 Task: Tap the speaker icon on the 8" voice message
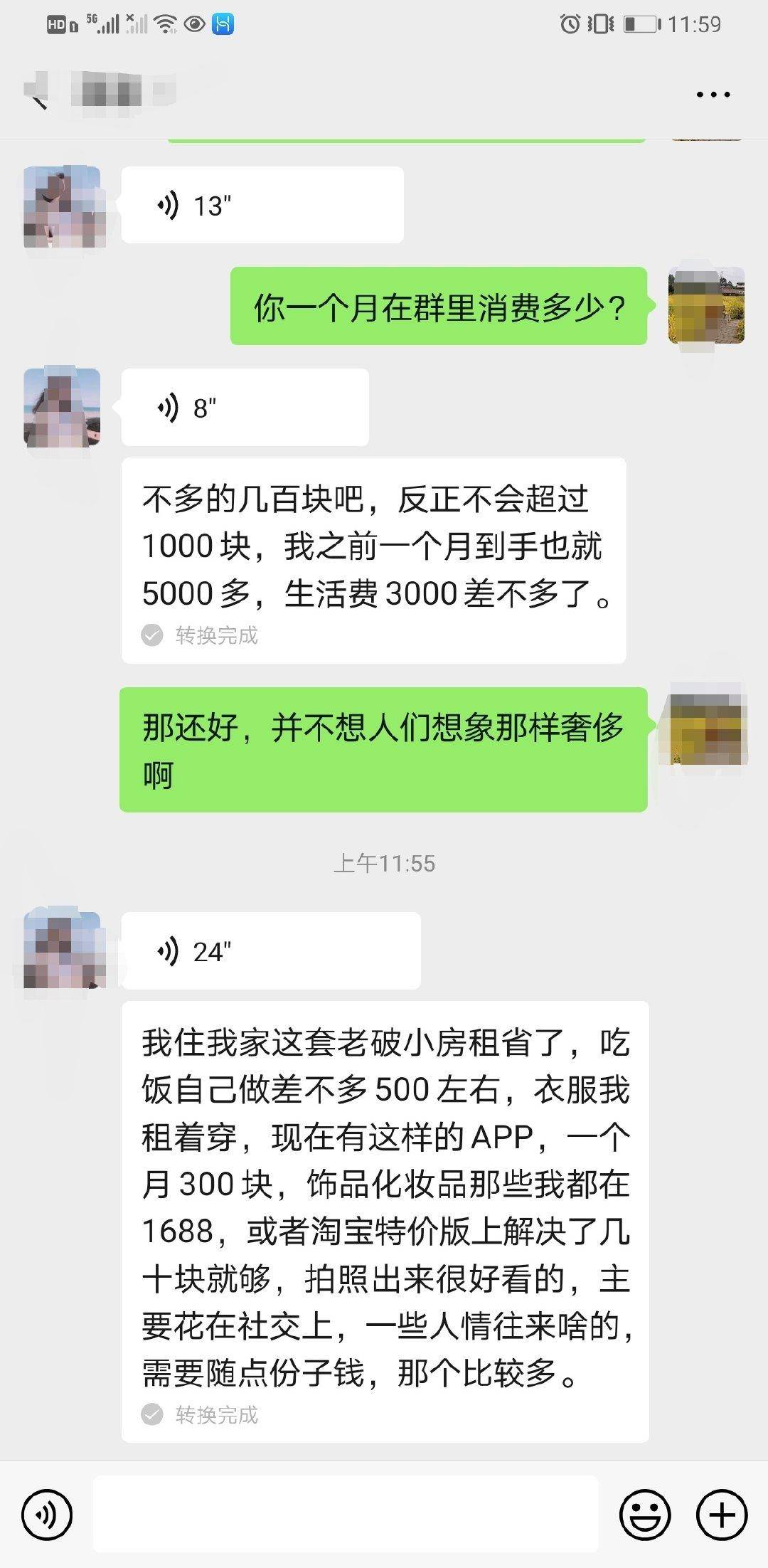(x=169, y=407)
